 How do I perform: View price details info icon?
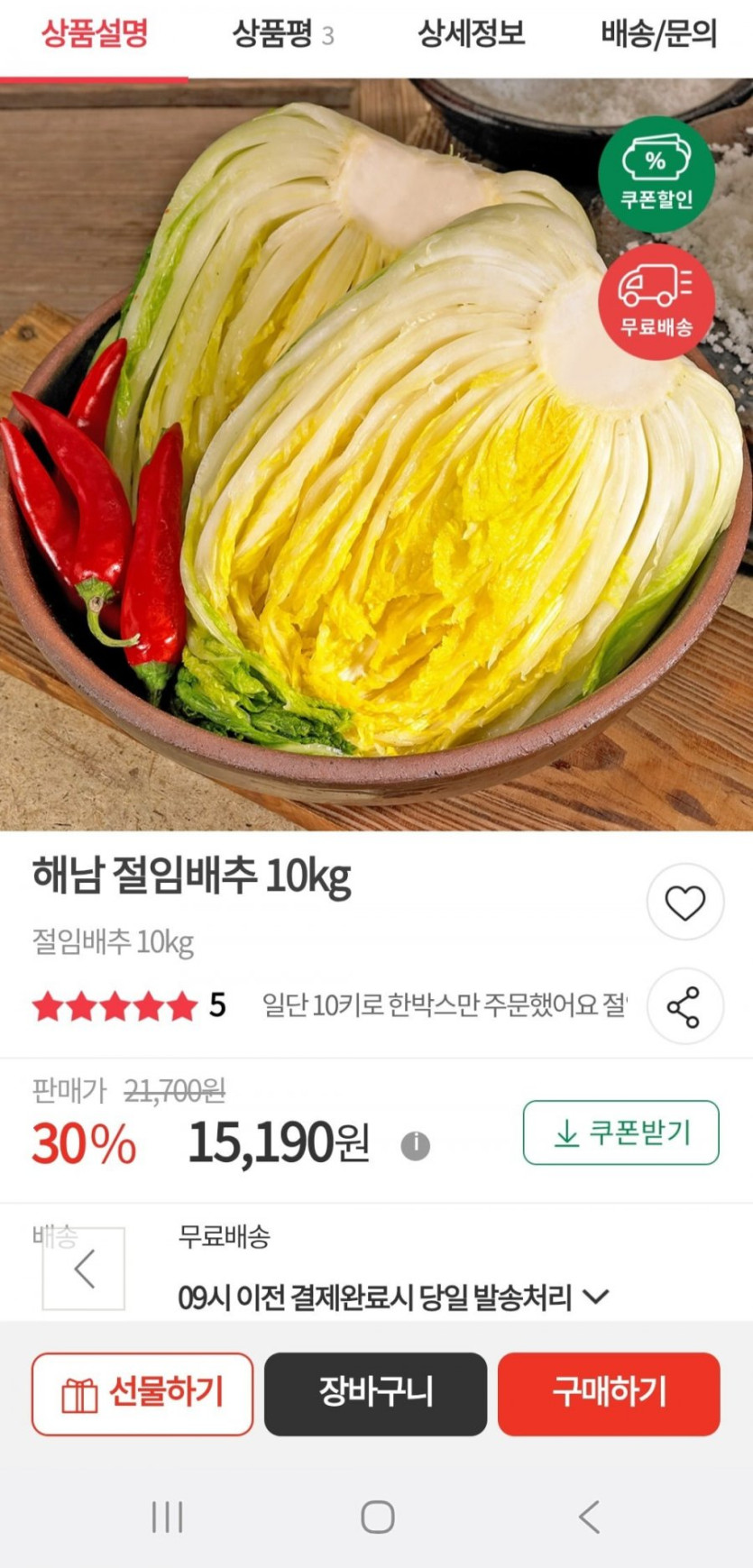[415, 1146]
